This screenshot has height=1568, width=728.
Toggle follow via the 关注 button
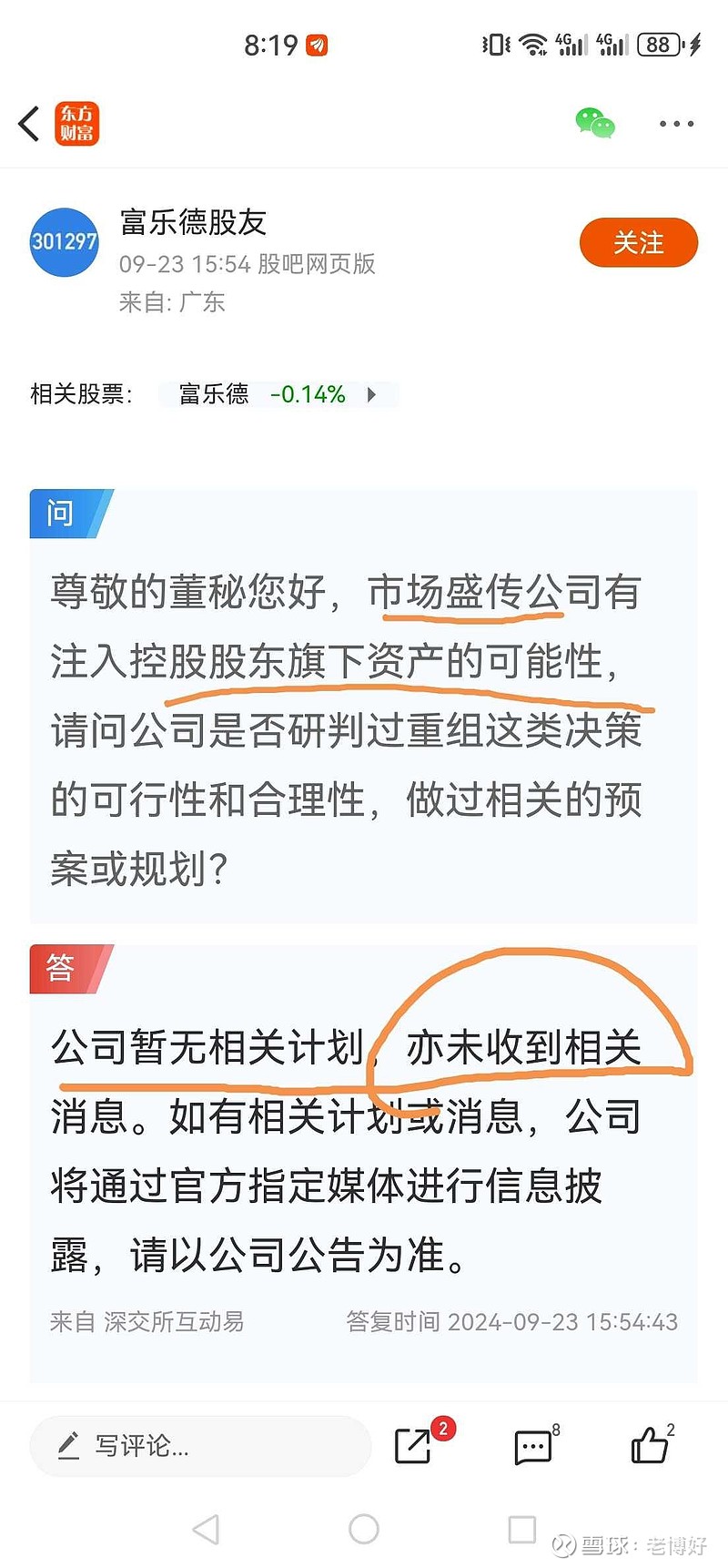638,242
